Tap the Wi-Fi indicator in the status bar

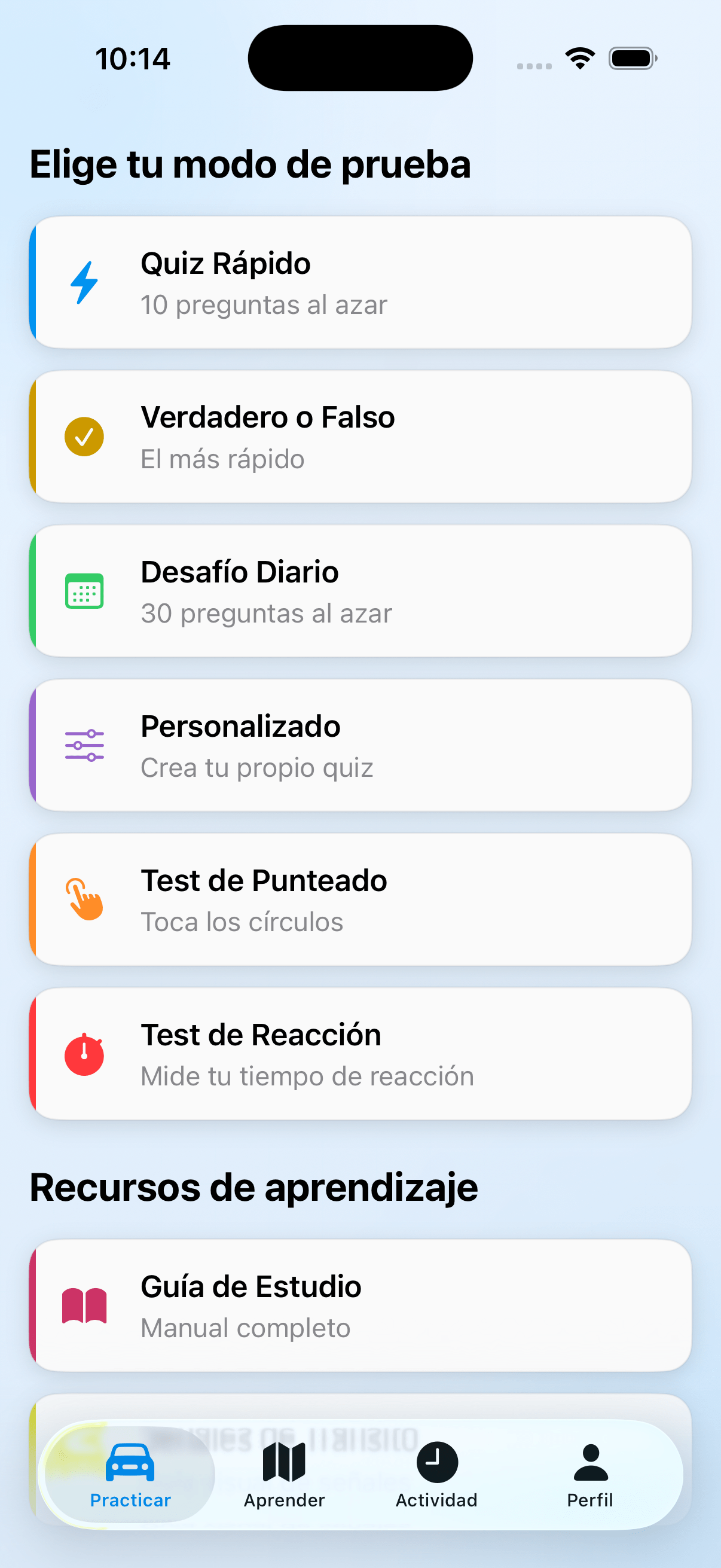coord(579,57)
